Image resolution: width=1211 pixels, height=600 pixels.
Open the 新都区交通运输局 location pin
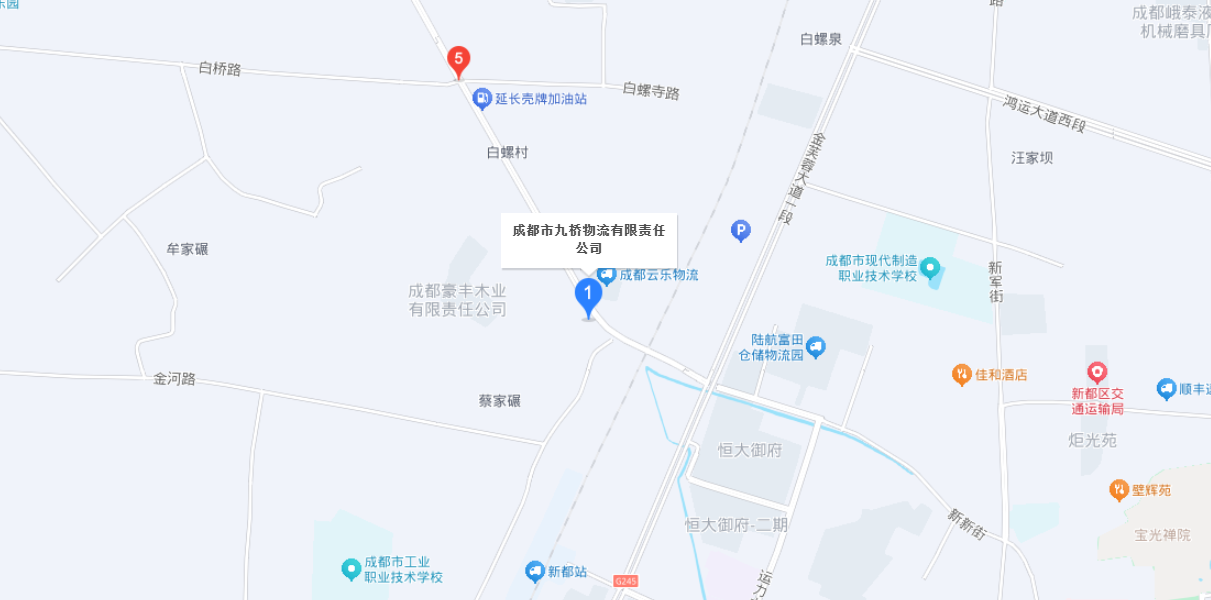tap(1097, 374)
